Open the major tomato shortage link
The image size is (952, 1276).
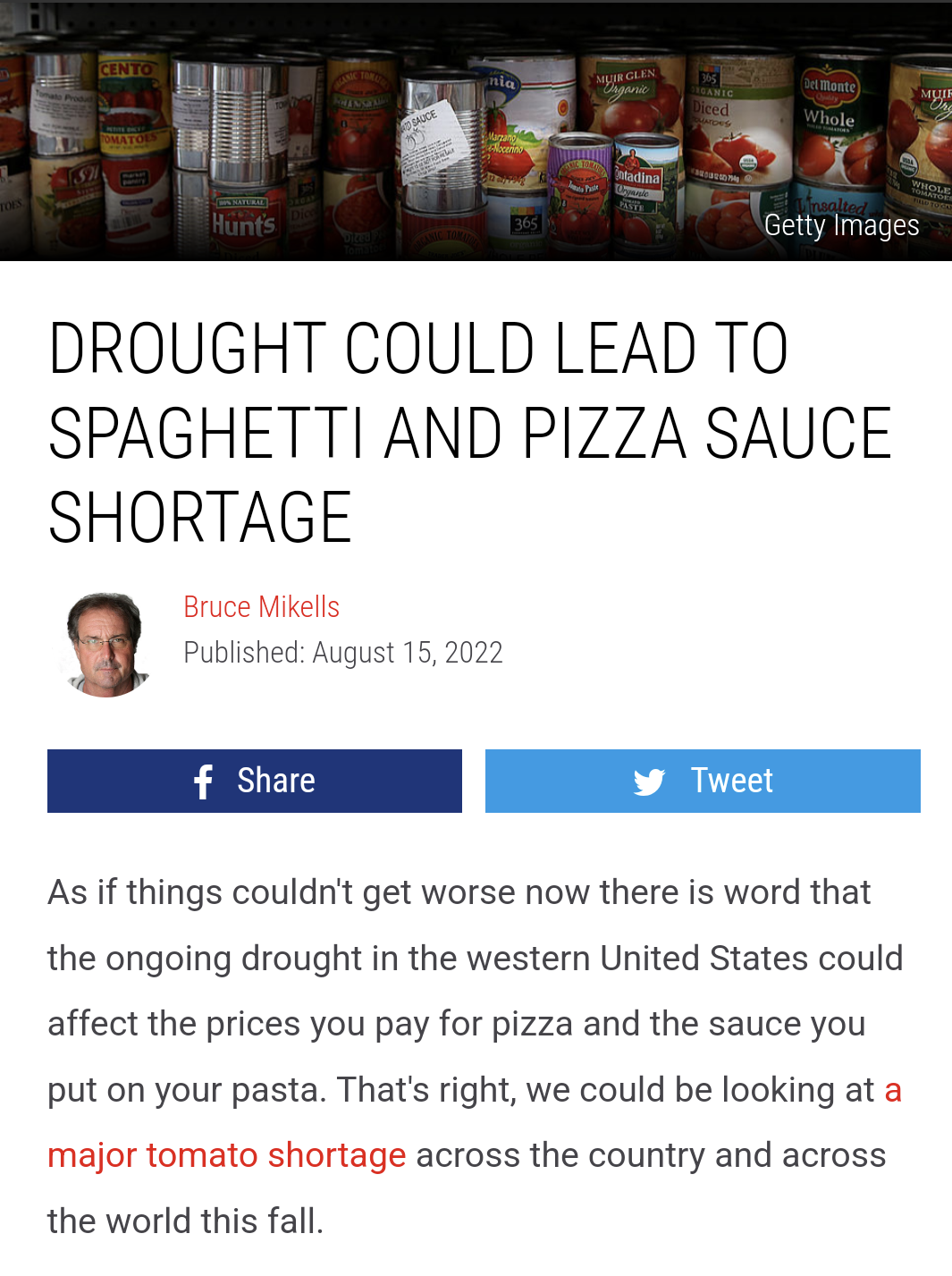point(226,1155)
